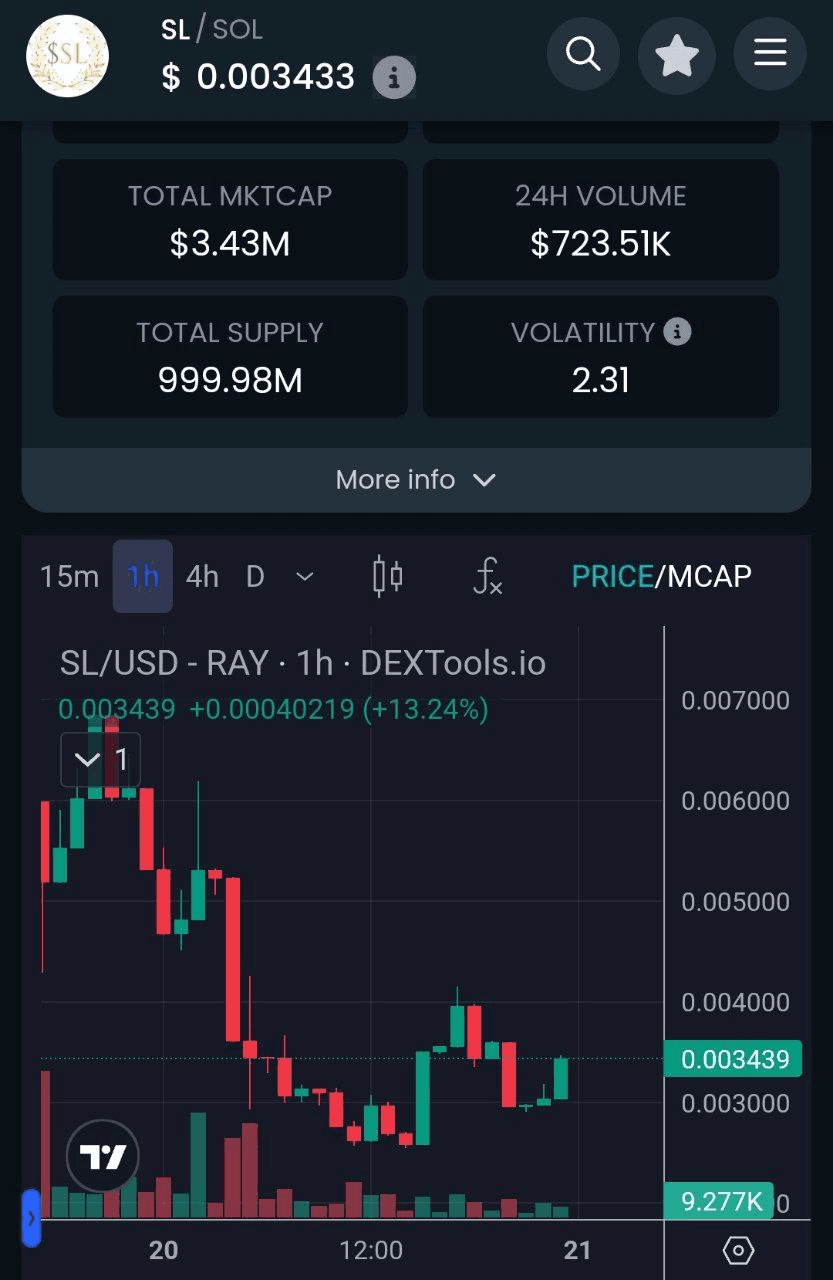Select the D daily interval
The width and height of the screenshot is (833, 1280).
pos(255,577)
